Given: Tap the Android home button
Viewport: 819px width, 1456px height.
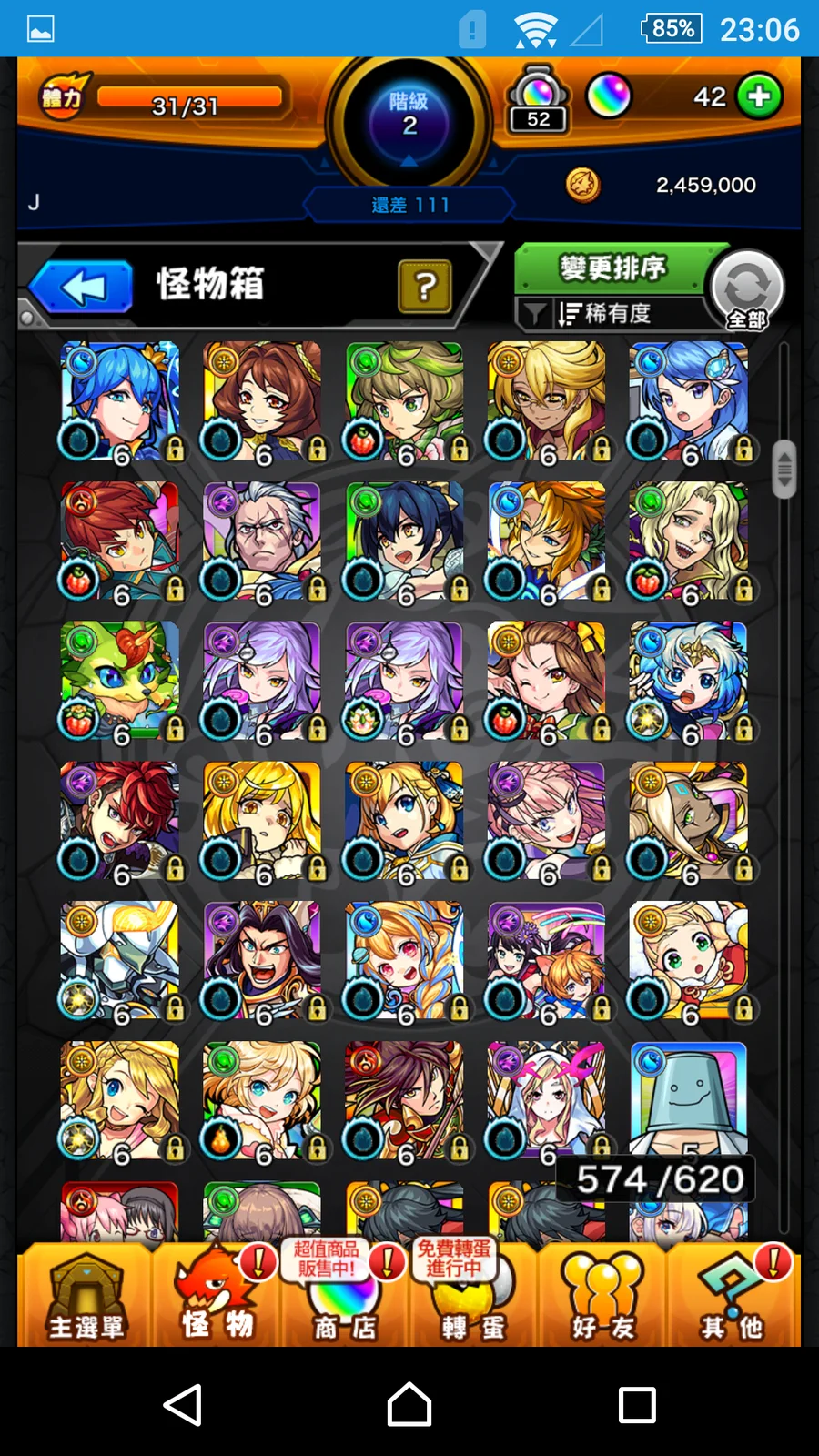Looking at the screenshot, I should click(409, 1405).
